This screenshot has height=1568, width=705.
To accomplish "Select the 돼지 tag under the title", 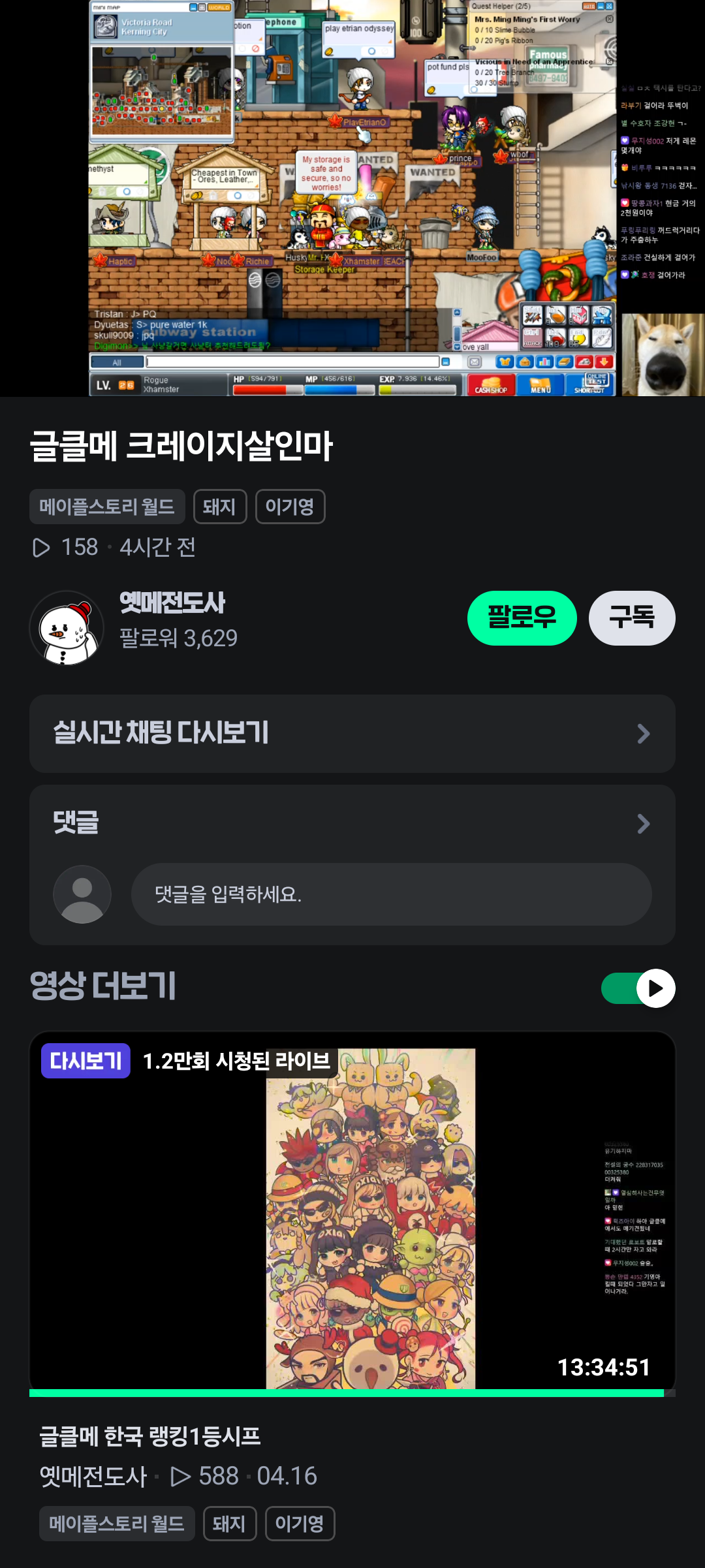I will coord(220,507).
